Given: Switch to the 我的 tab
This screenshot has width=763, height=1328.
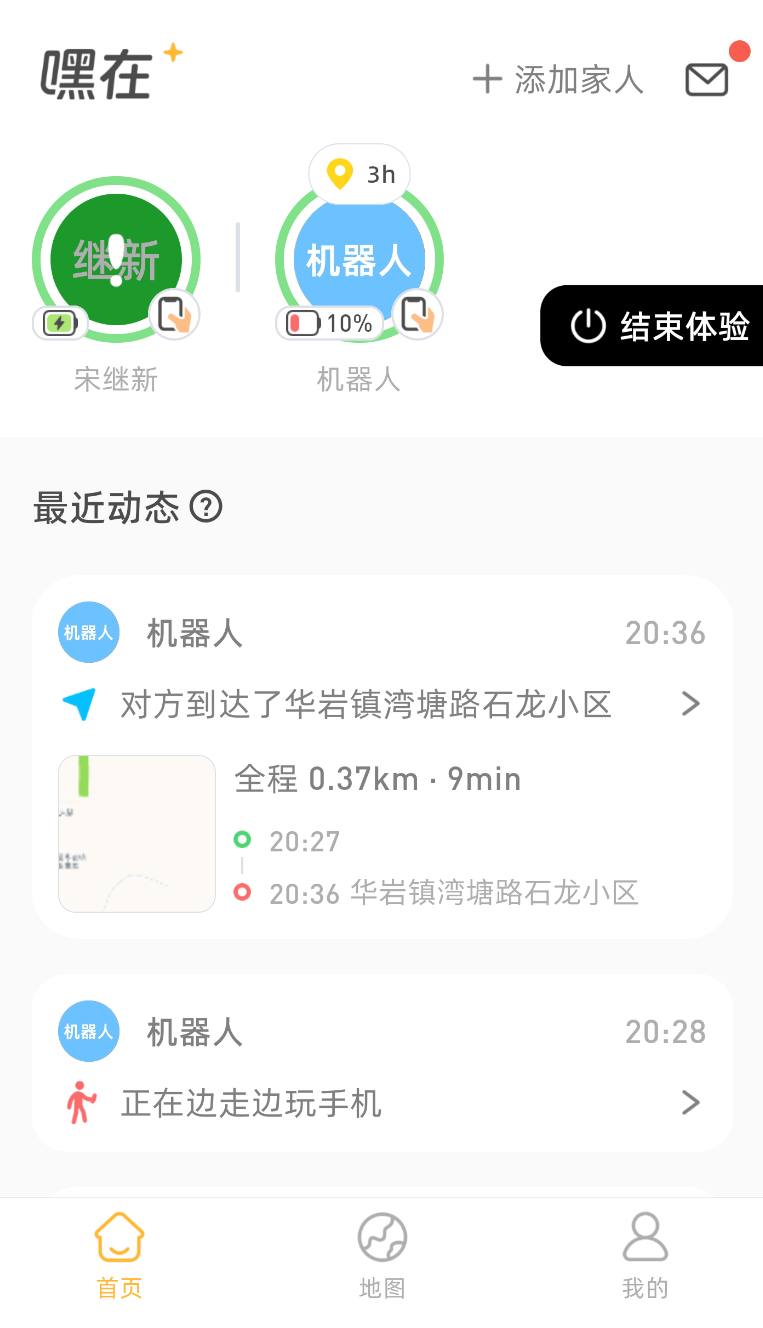Looking at the screenshot, I should click(645, 1254).
